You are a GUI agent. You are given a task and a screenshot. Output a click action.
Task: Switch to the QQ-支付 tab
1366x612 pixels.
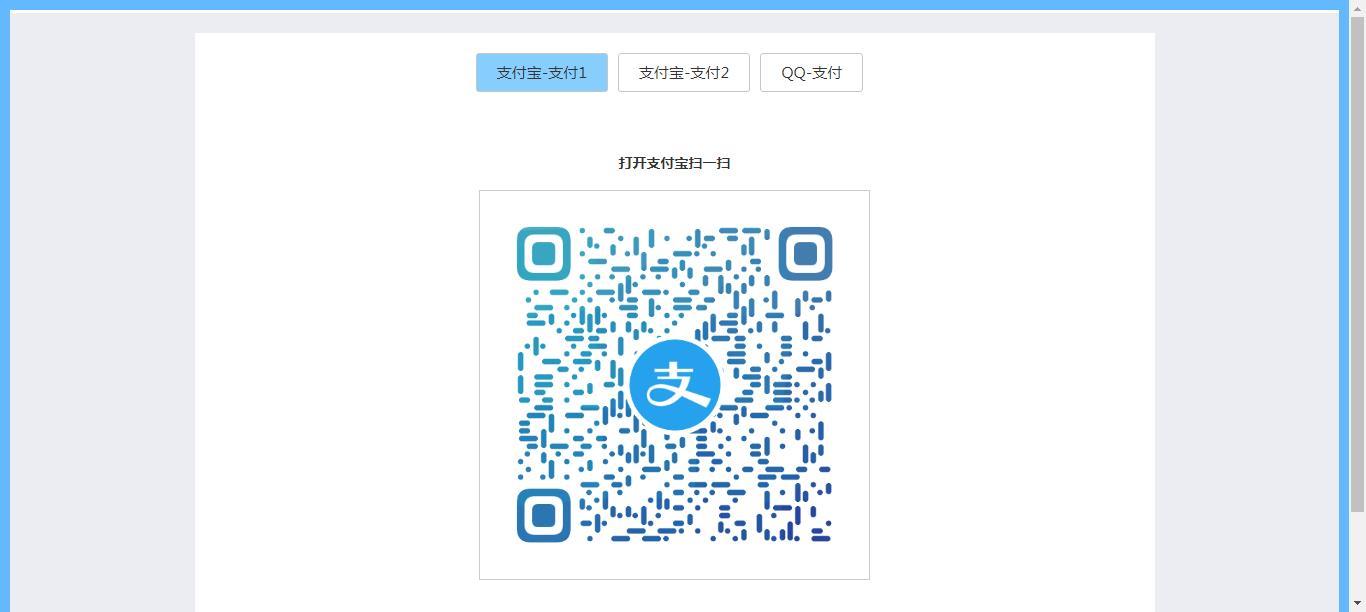(x=810, y=73)
